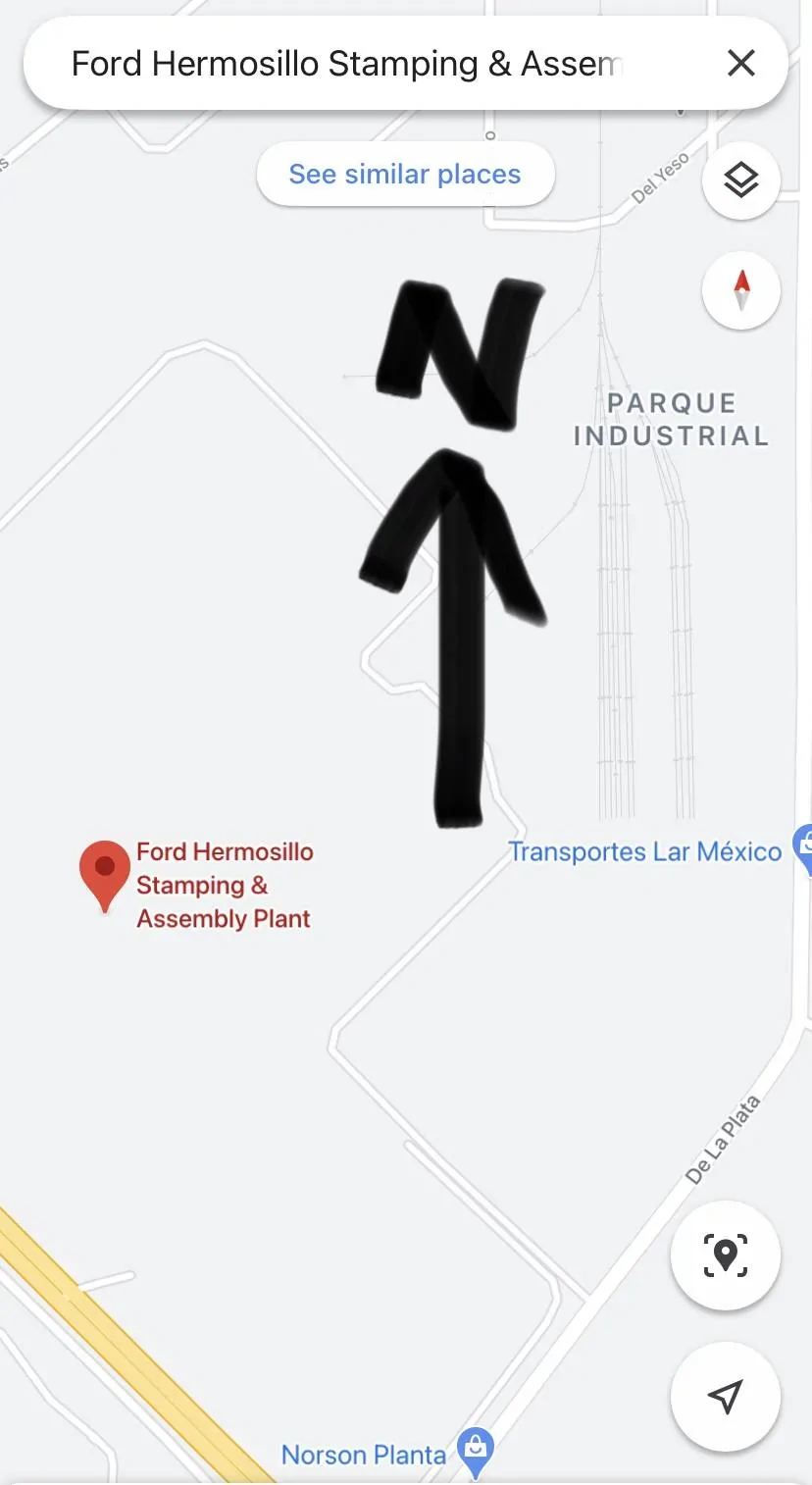Open Transportes Lar México place marker
This screenshot has height=1485, width=812.
pyautogui.click(x=804, y=848)
